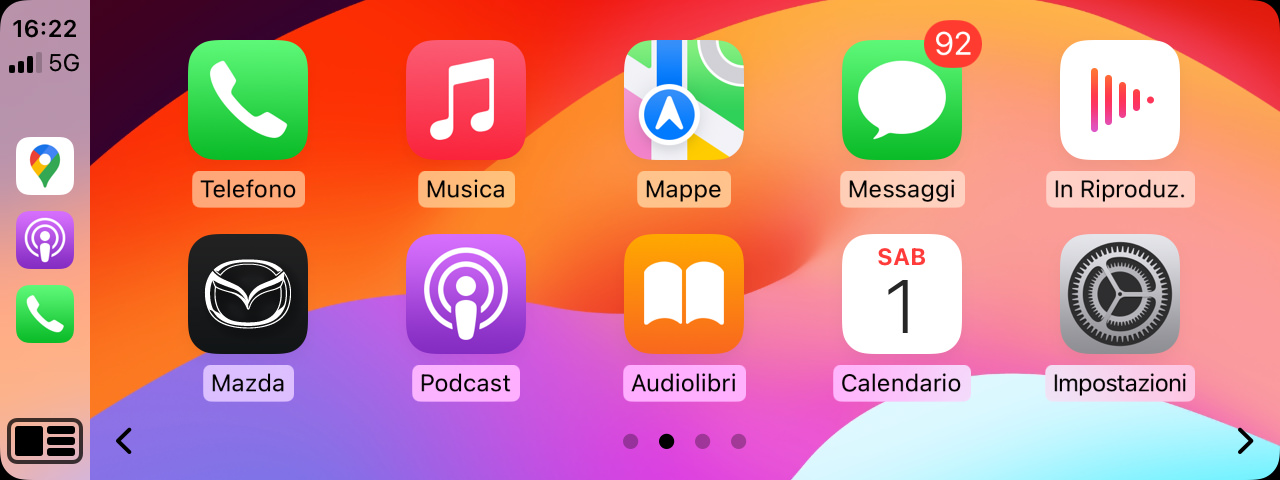Open Impostazioni settings
The width and height of the screenshot is (1280, 480).
click(x=1119, y=294)
